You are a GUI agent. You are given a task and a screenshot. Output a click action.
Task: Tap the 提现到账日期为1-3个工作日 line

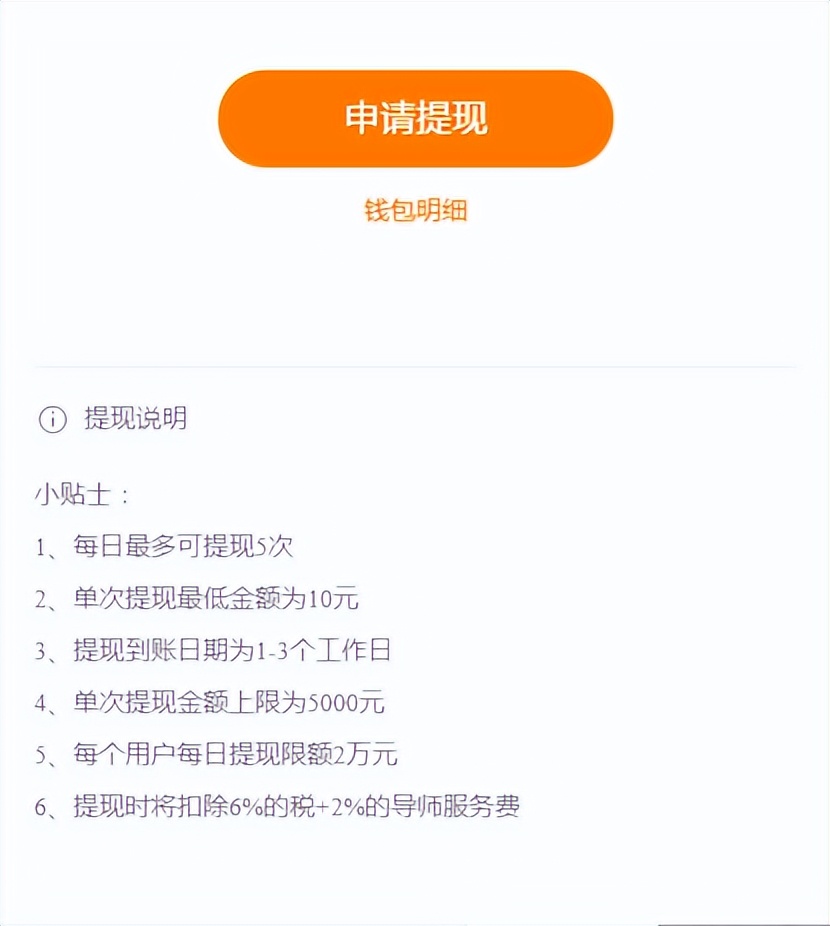click(x=210, y=651)
